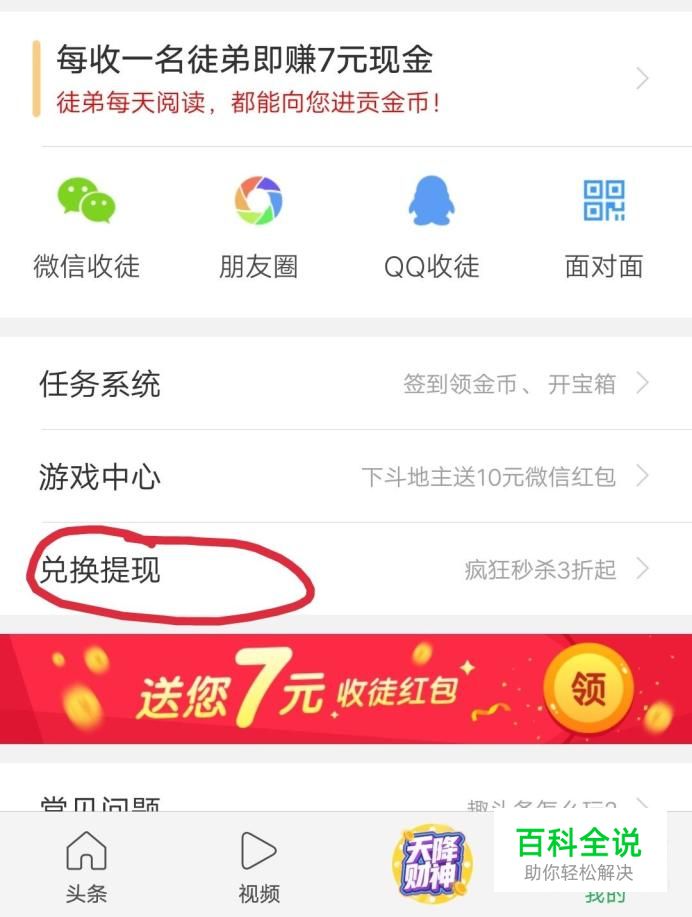Share to 朋友圈

click(258, 226)
